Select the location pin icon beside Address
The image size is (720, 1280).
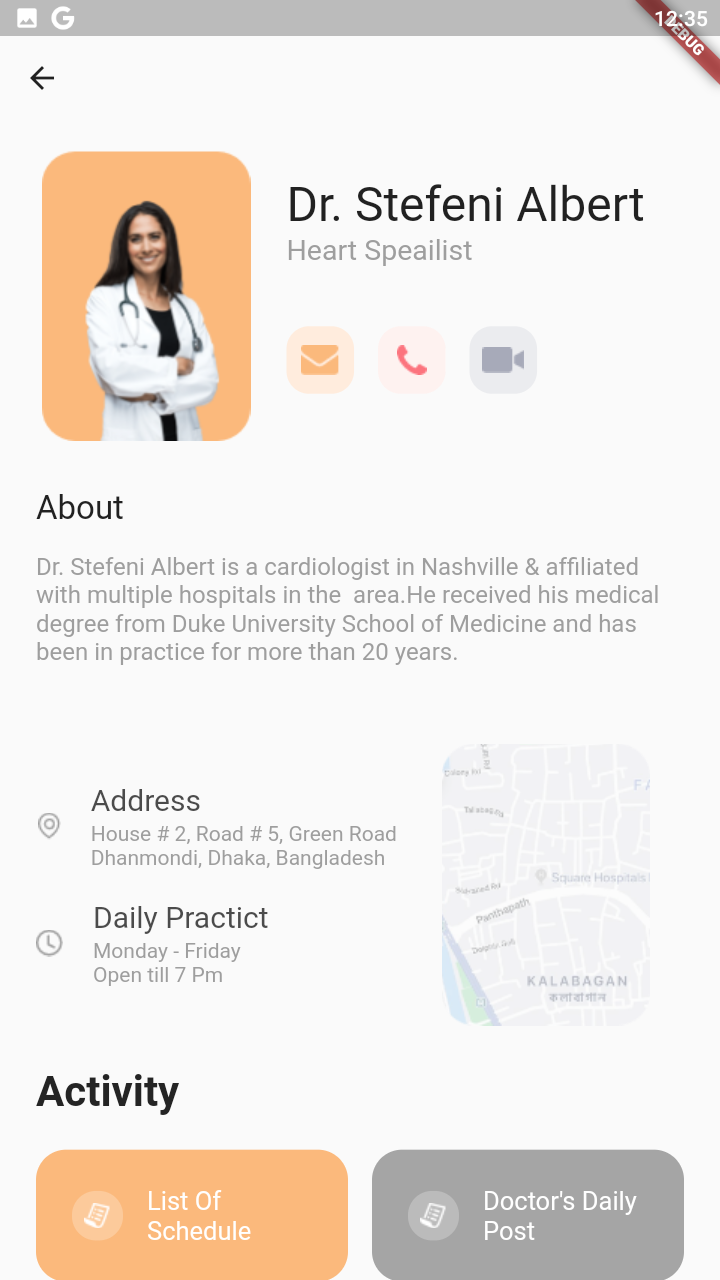(x=49, y=826)
